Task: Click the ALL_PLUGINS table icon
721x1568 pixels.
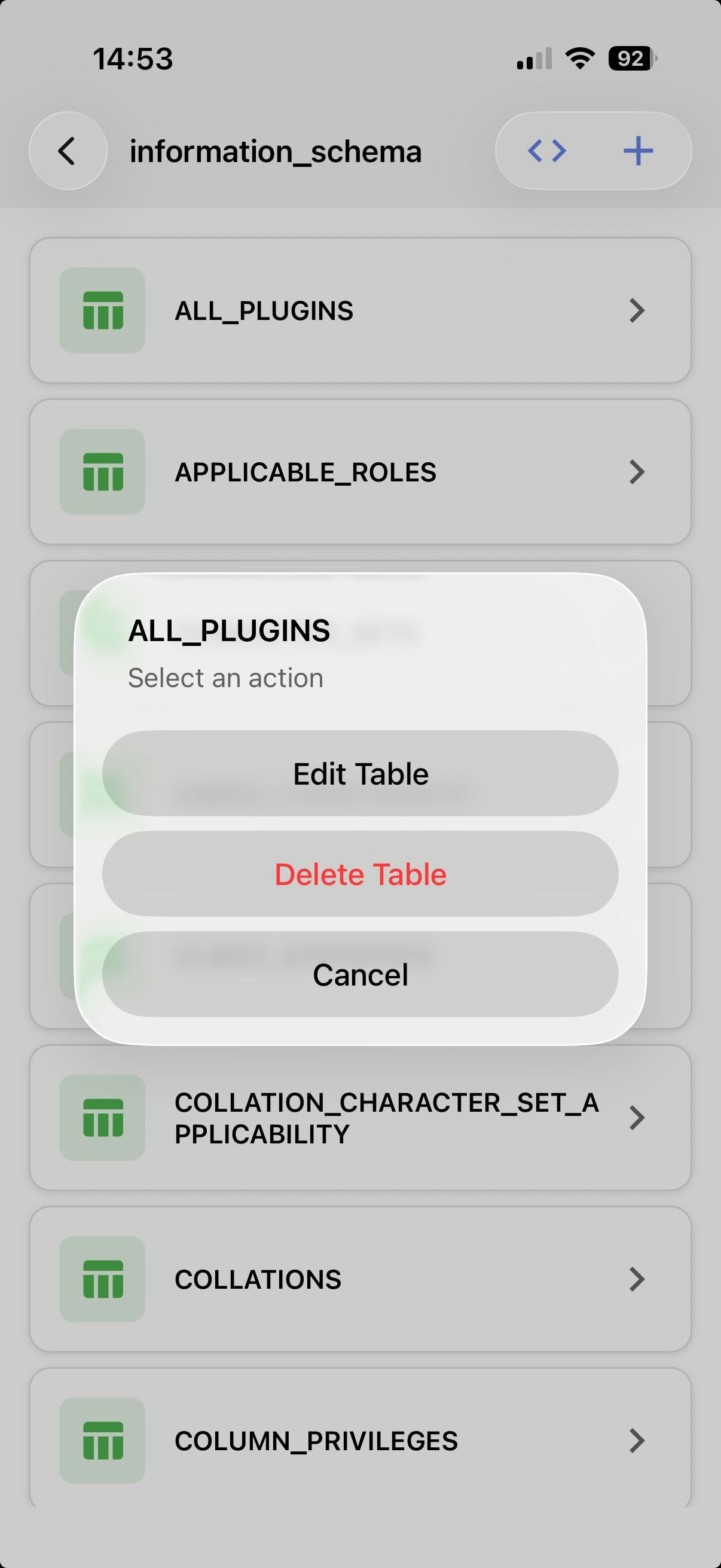Action: [x=102, y=312]
